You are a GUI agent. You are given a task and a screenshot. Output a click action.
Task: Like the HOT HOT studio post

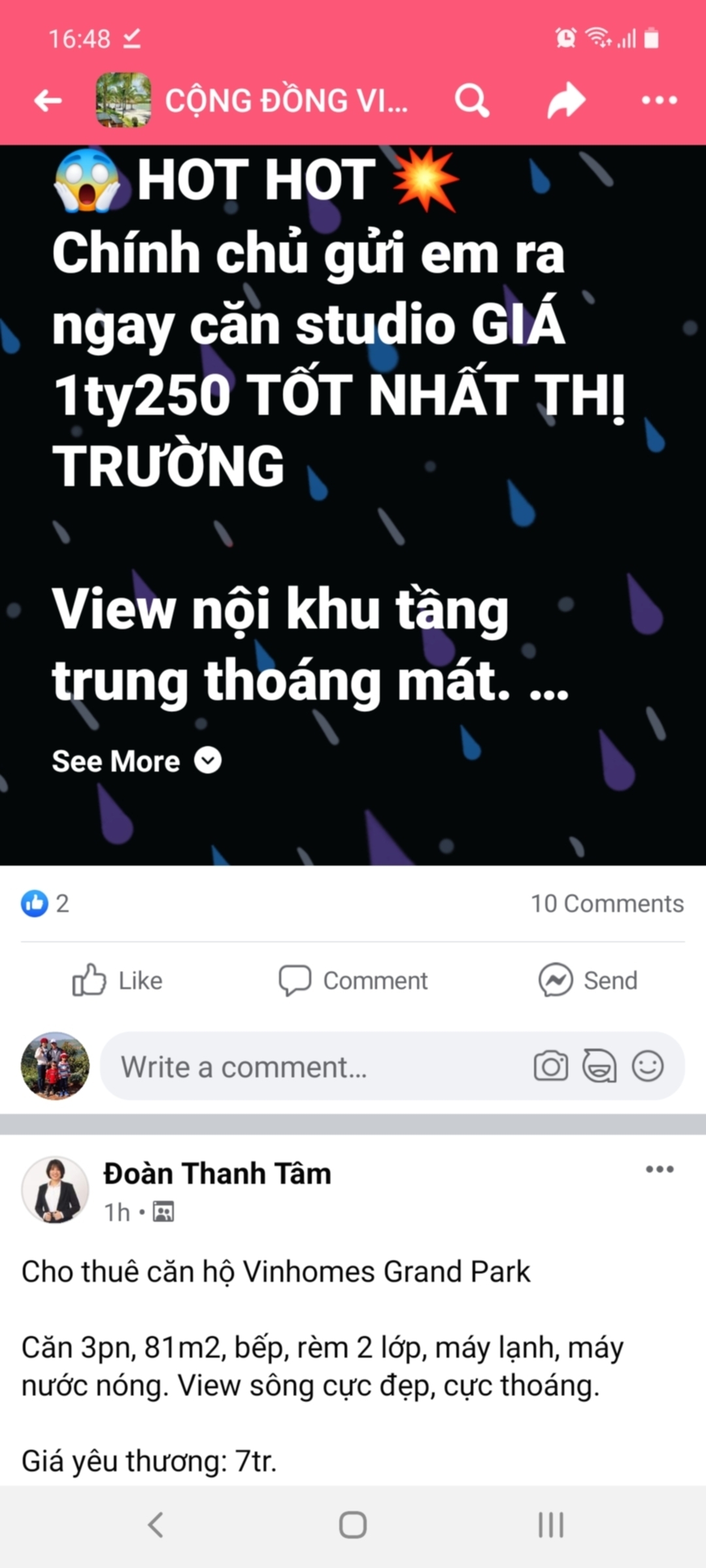tap(118, 981)
